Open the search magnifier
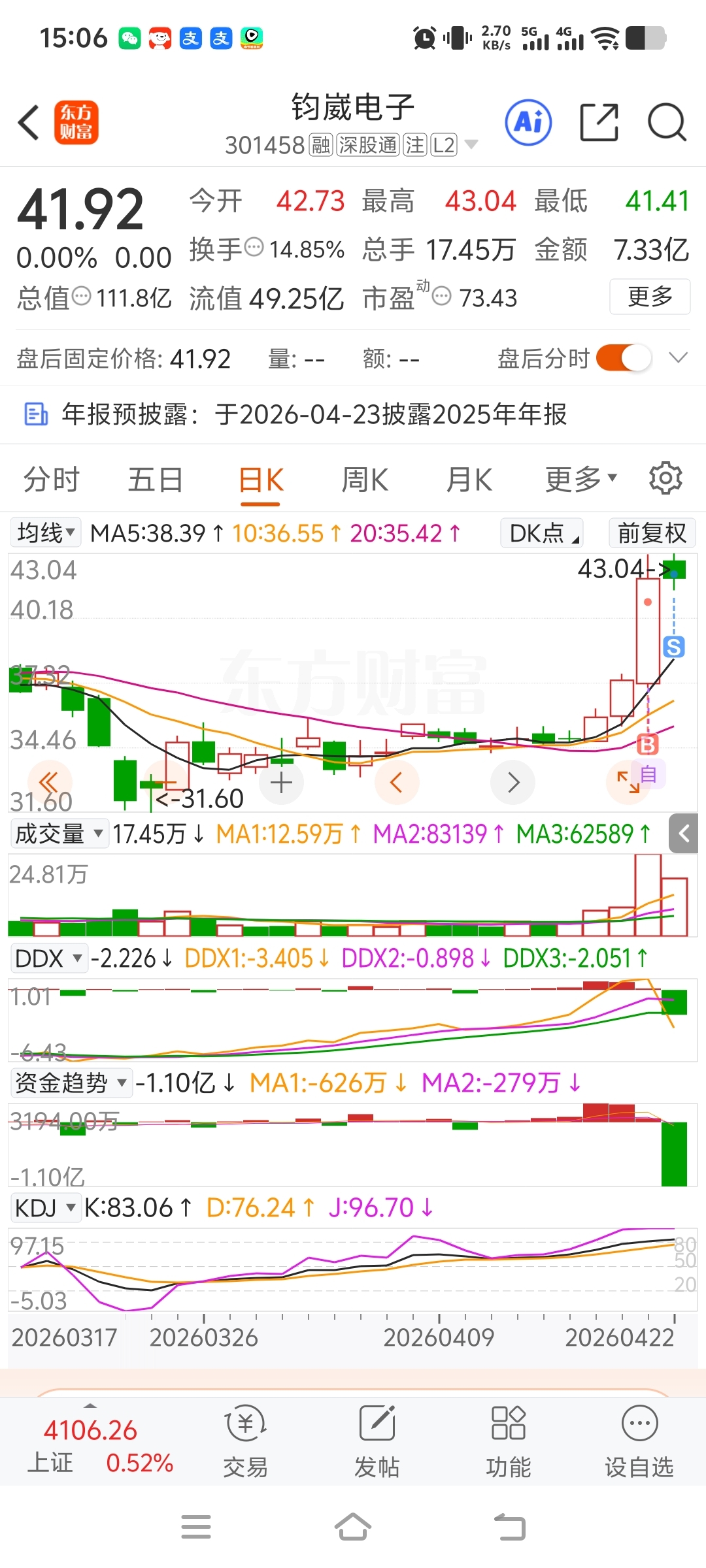Image resolution: width=706 pixels, height=1568 pixels. point(666,122)
